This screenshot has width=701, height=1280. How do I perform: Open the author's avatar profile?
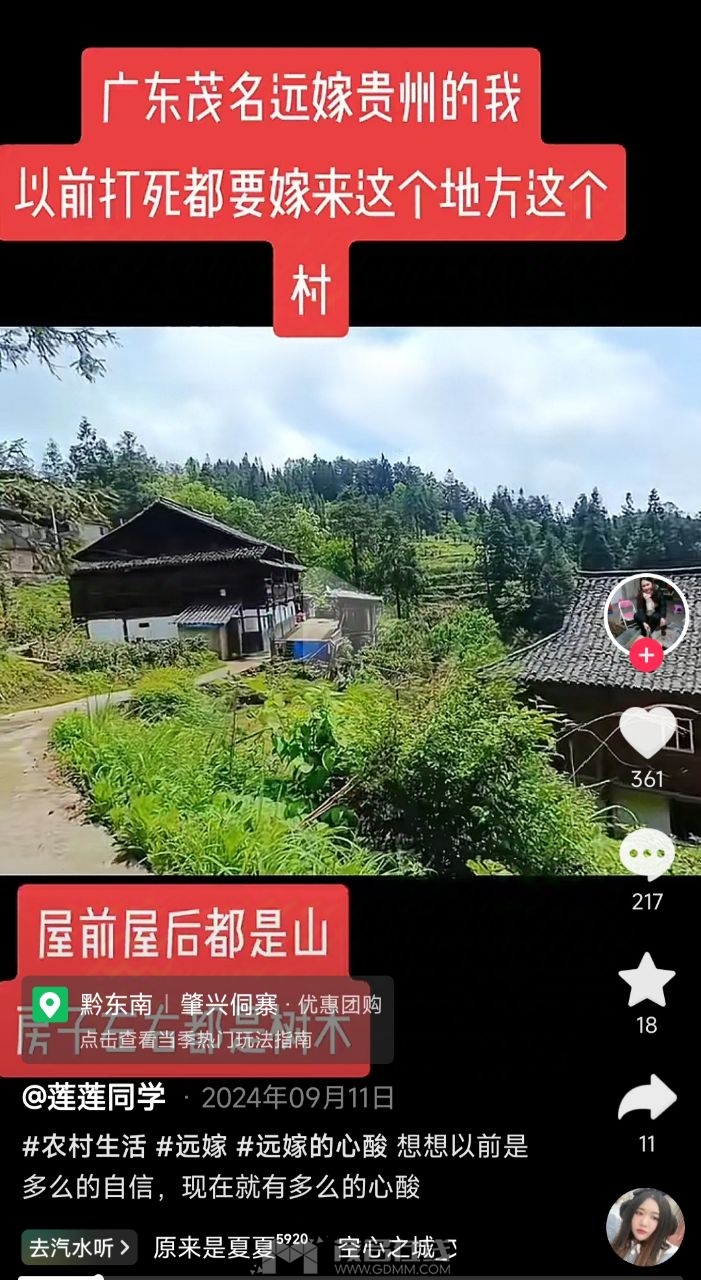click(x=646, y=611)
